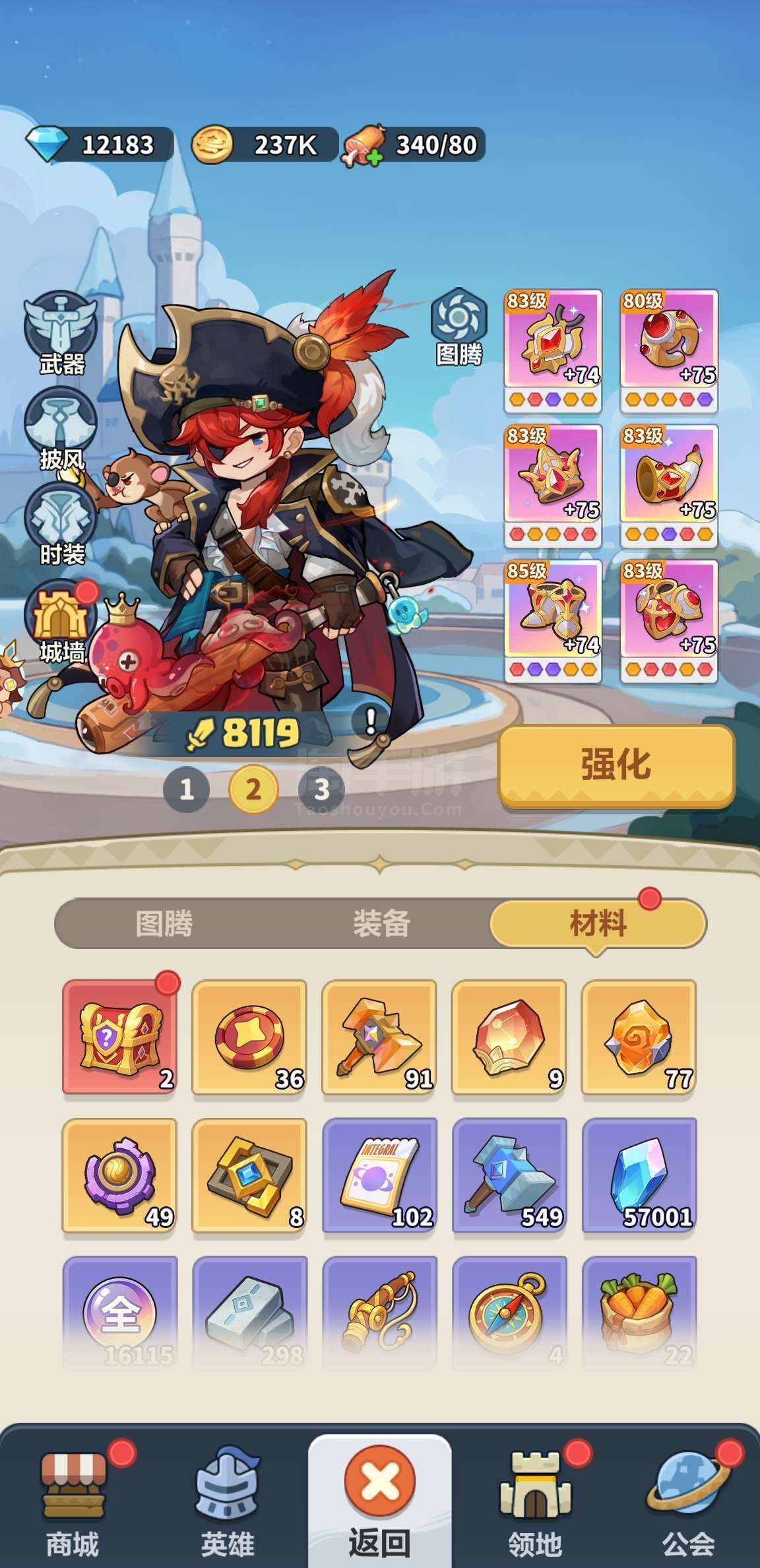Image resolution: width=760 pixels, height=1568 pixels.
Task: Select the level 80 ring equipment
Action: 669,350
